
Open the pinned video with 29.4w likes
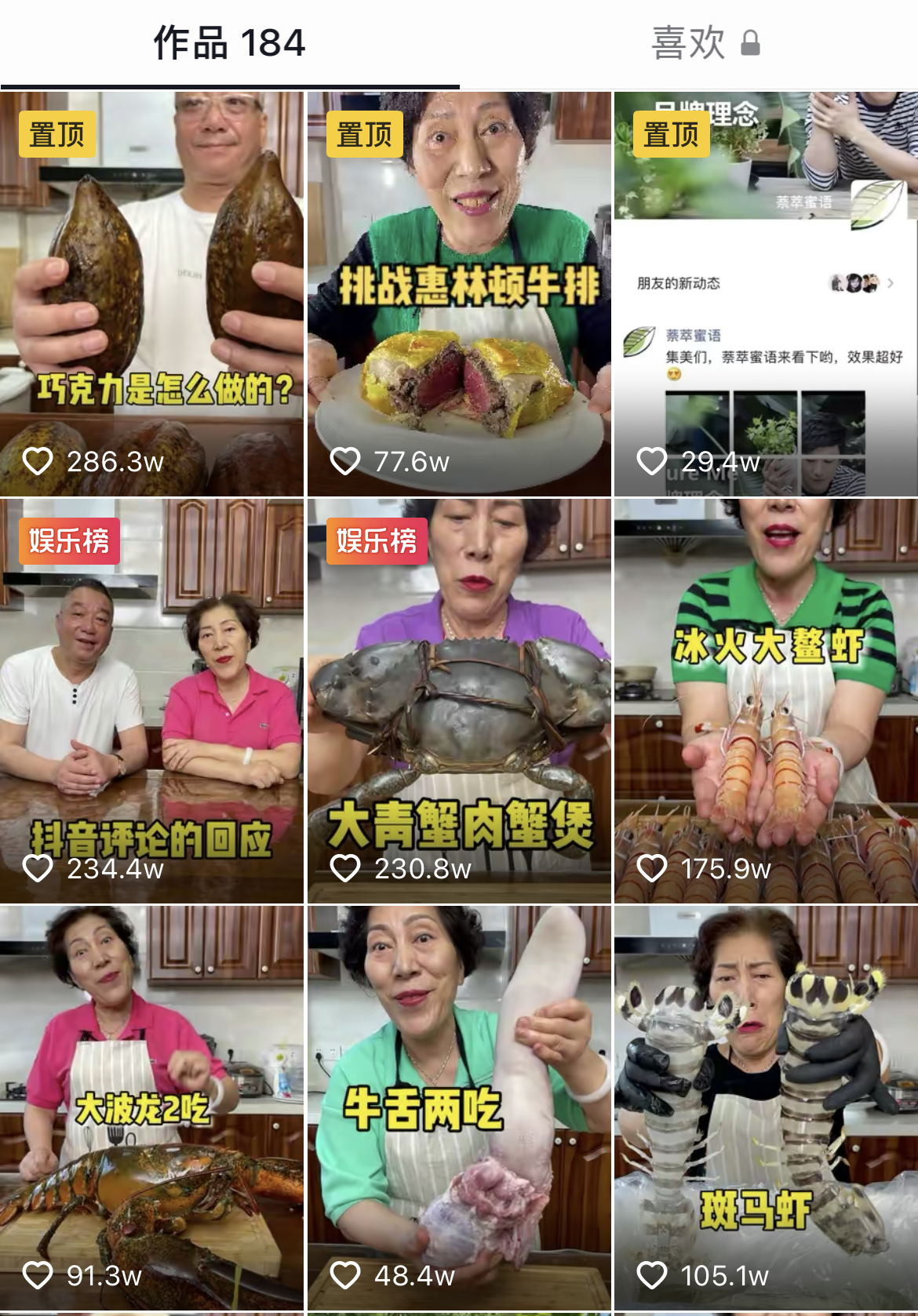(766, 294)
